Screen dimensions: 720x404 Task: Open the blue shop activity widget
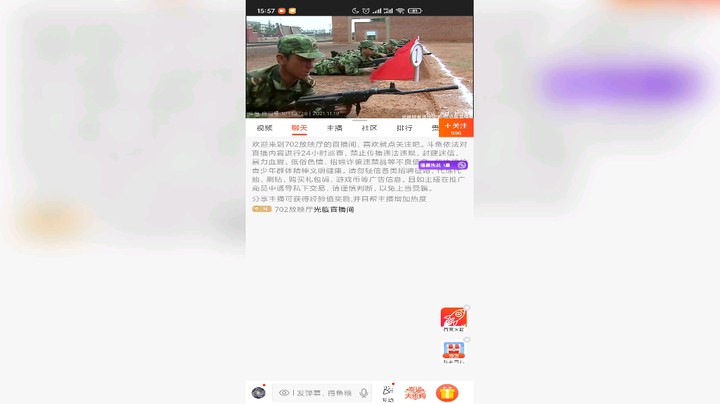click(x=453, y=351)
